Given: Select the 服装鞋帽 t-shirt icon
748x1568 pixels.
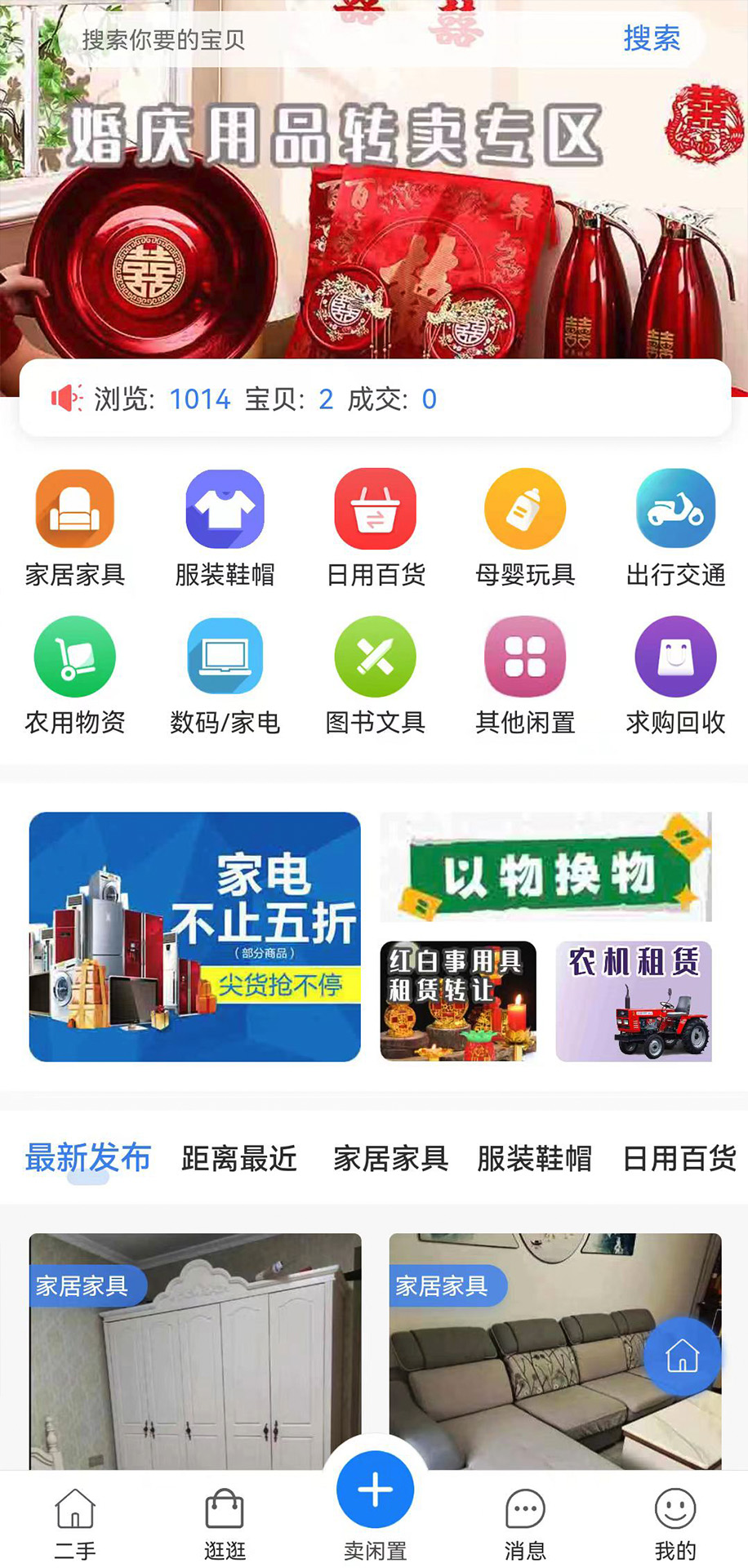Looking at the screenshot, I should coord(225,508).
